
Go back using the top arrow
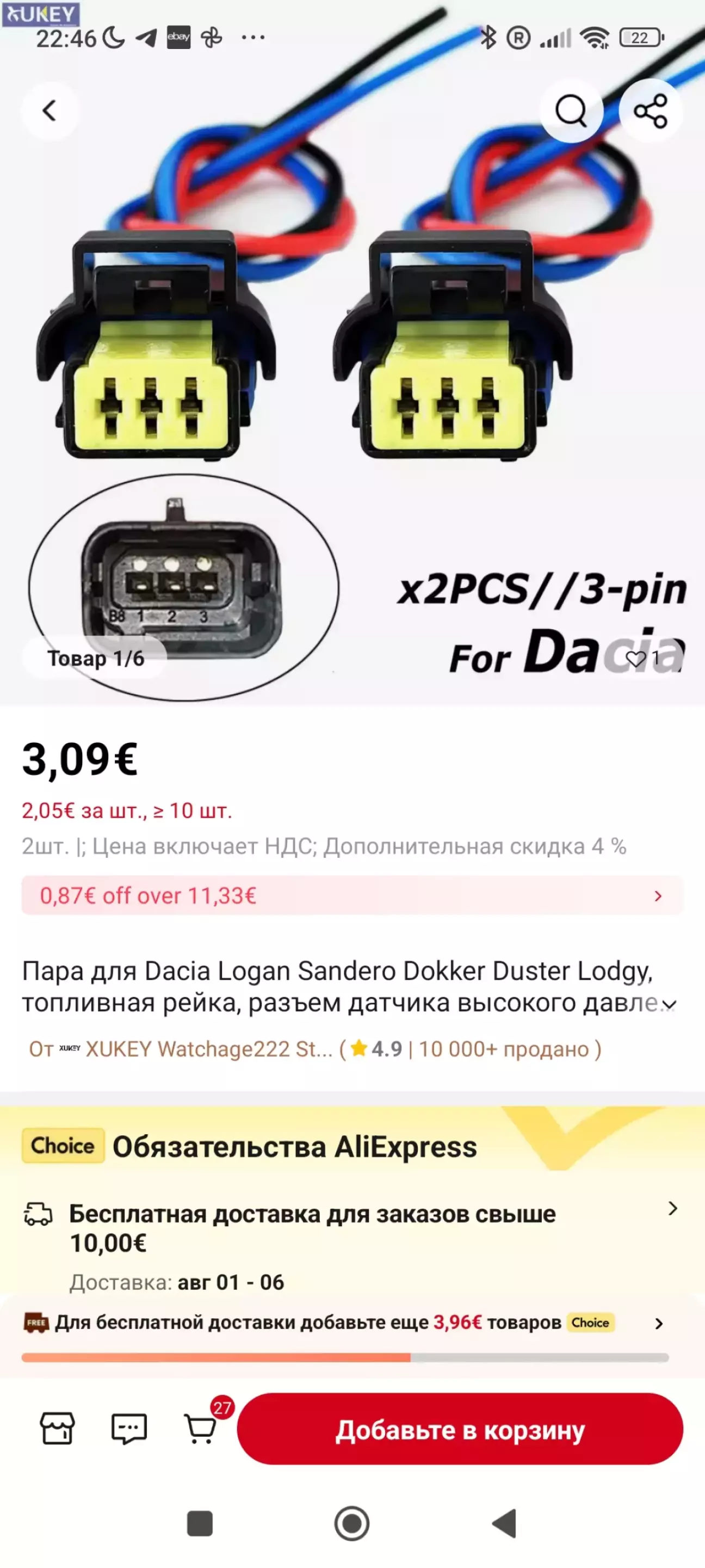(50, 111)
